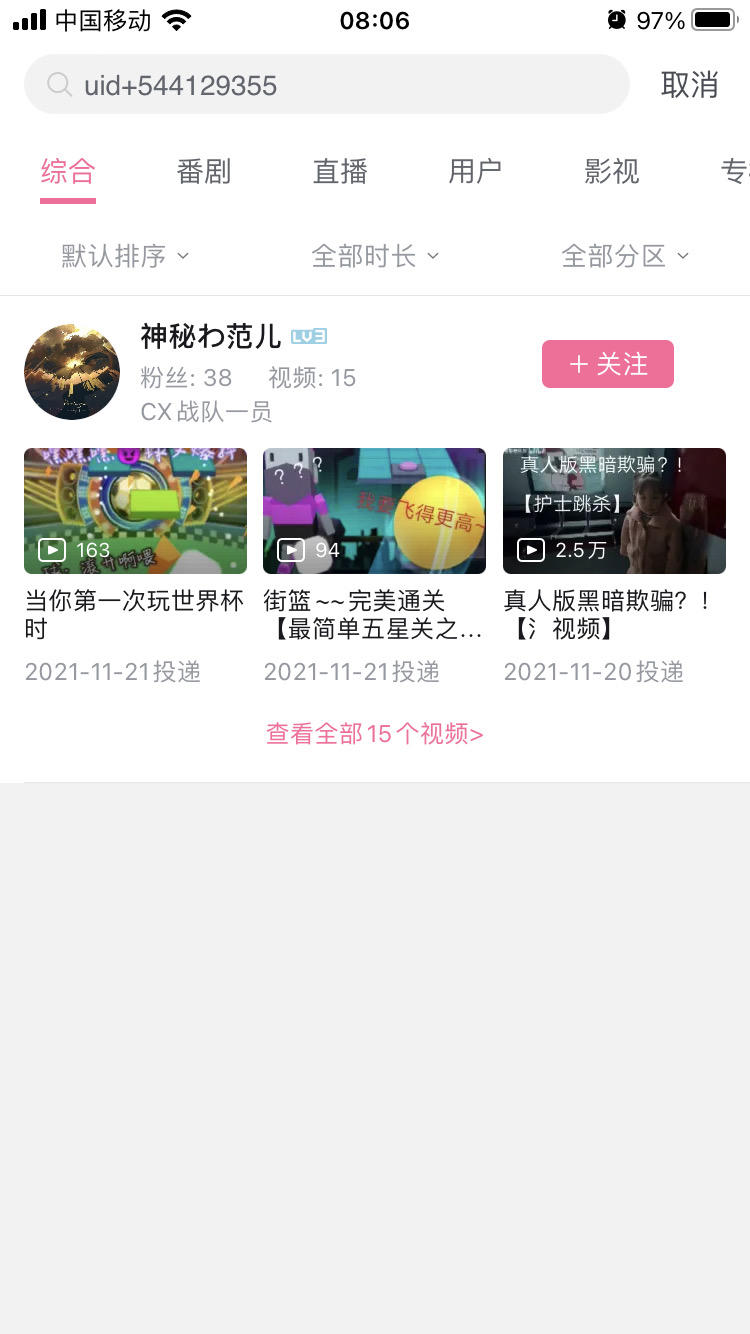
Task: Switch to the 影视 tab
Action: [611, 172]
